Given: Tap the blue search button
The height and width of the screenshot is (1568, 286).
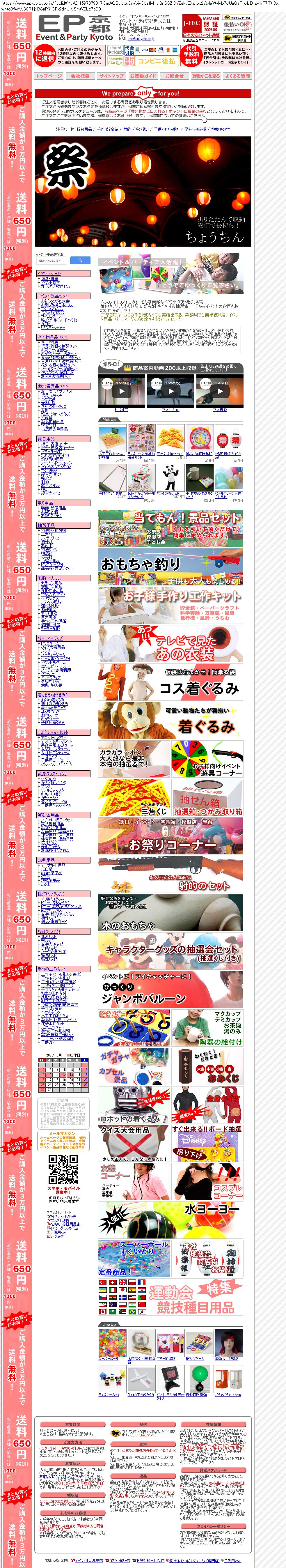Looking at the screenshot, I should tap(80, 261).
